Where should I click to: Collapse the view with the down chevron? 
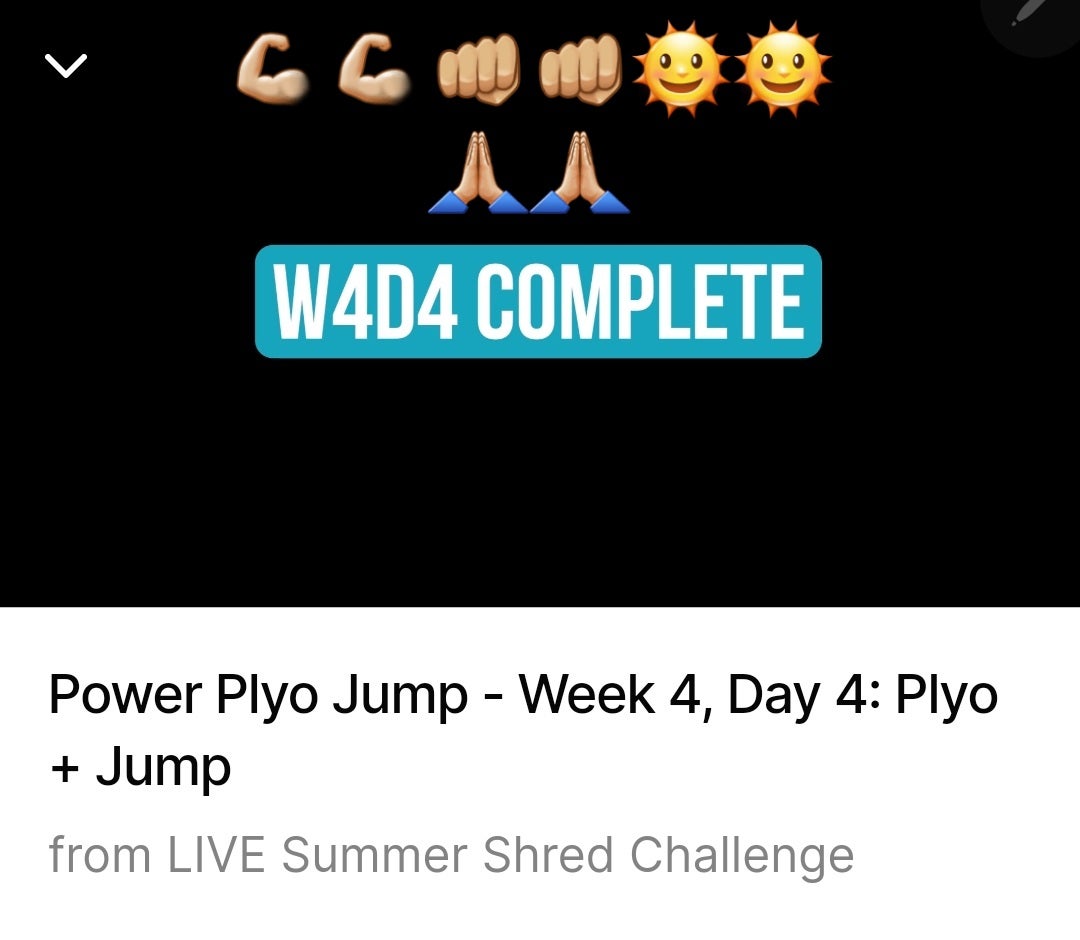click(x=67, y=66)
